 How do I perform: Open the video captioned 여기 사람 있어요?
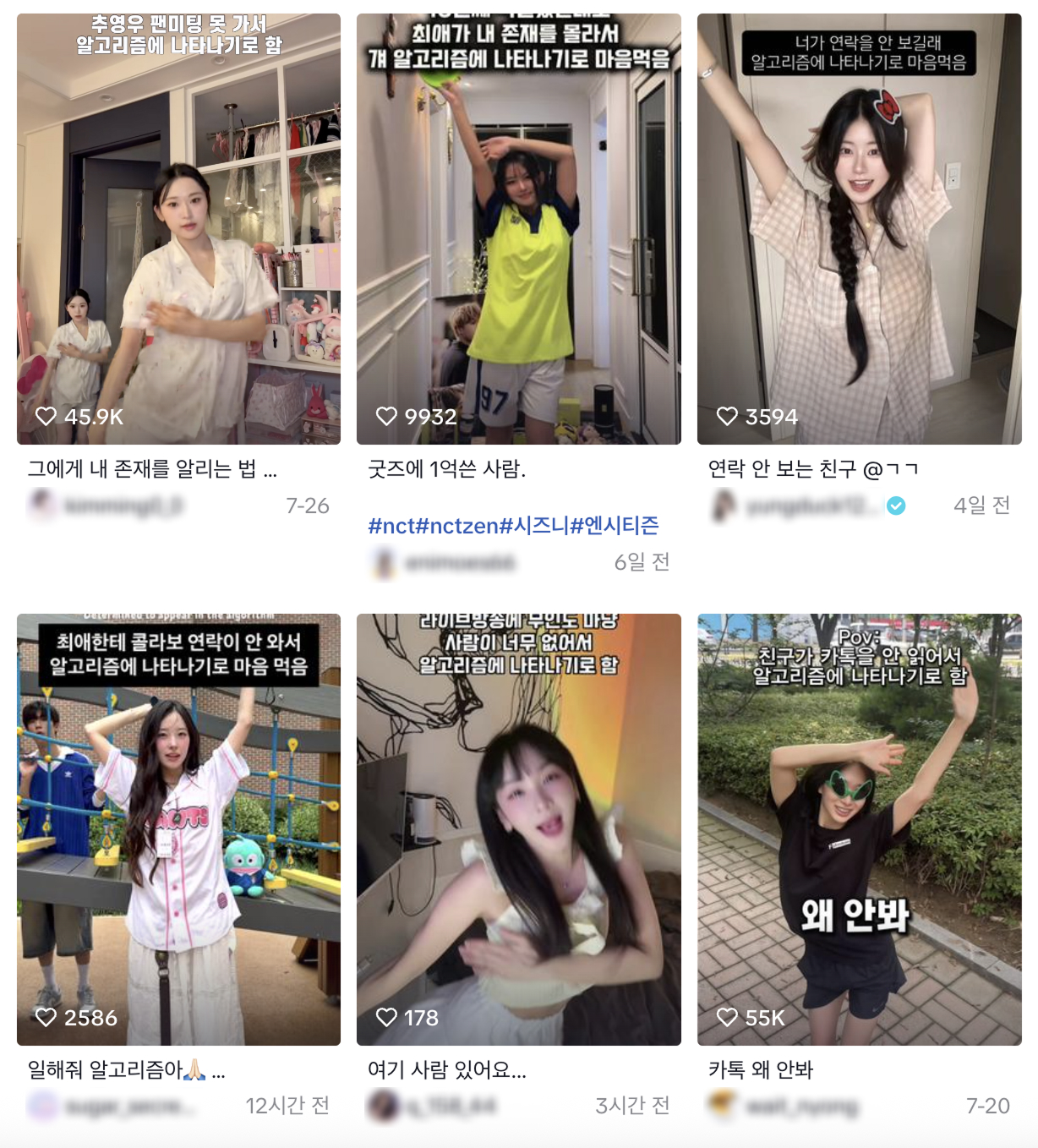518,829
